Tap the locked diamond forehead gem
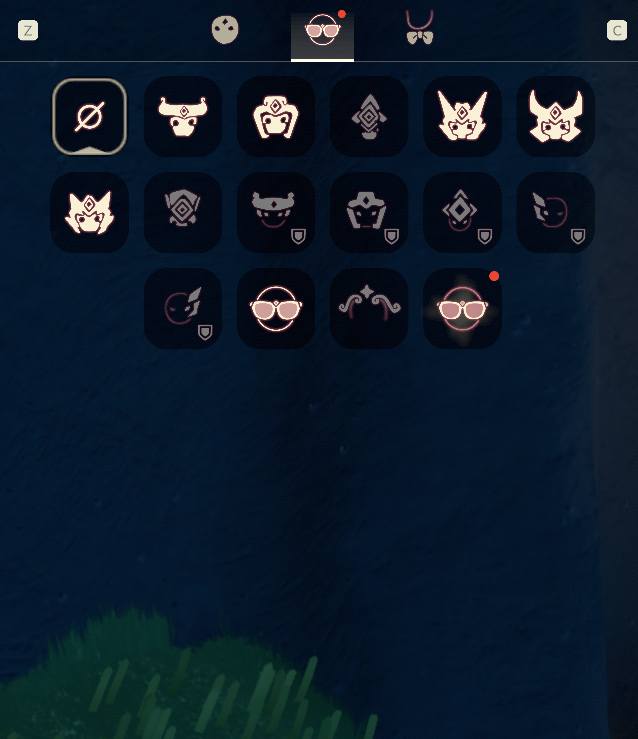The image size is (638, 739). point(462,212)
